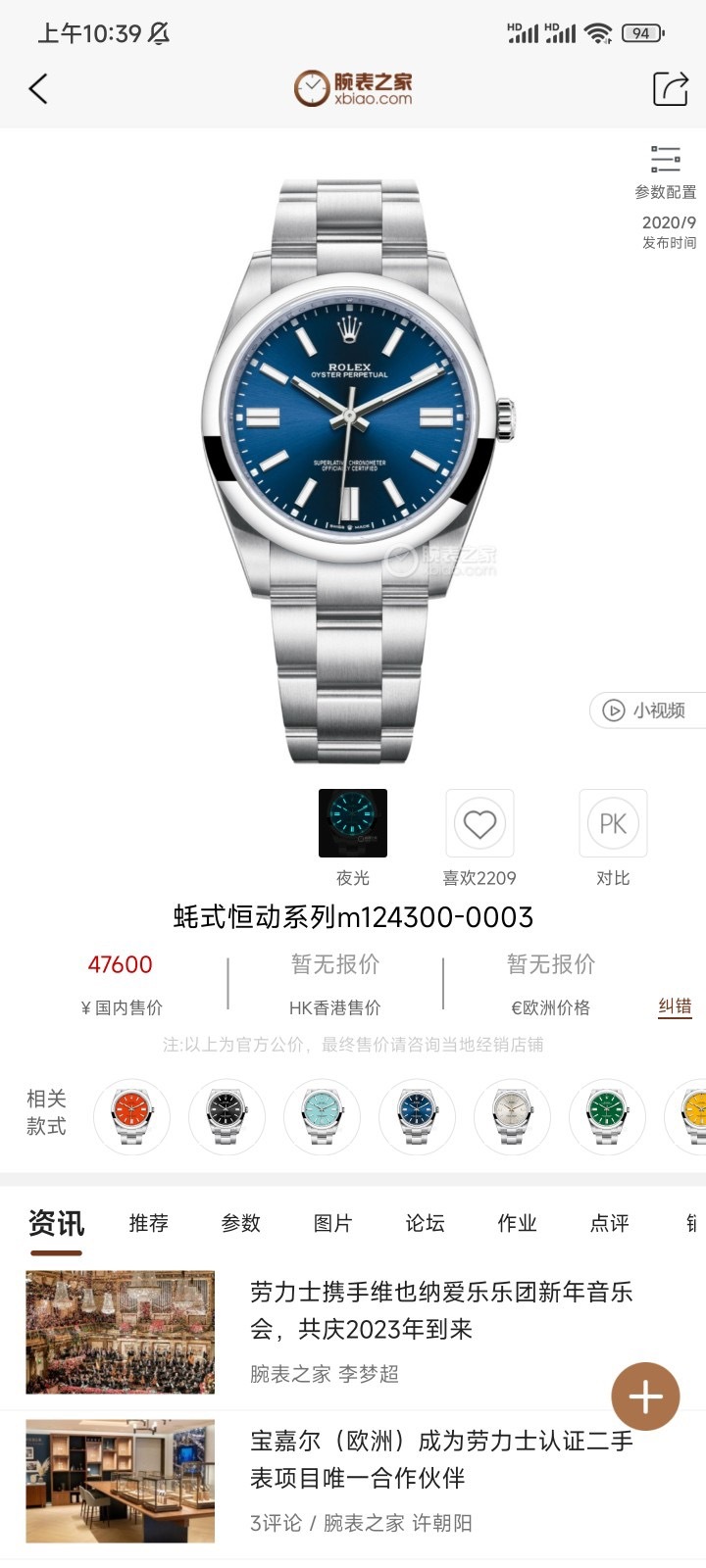This screenshot has height=1568, width=706.
Task: Open the green dial related model
Action: [607, 1116]
